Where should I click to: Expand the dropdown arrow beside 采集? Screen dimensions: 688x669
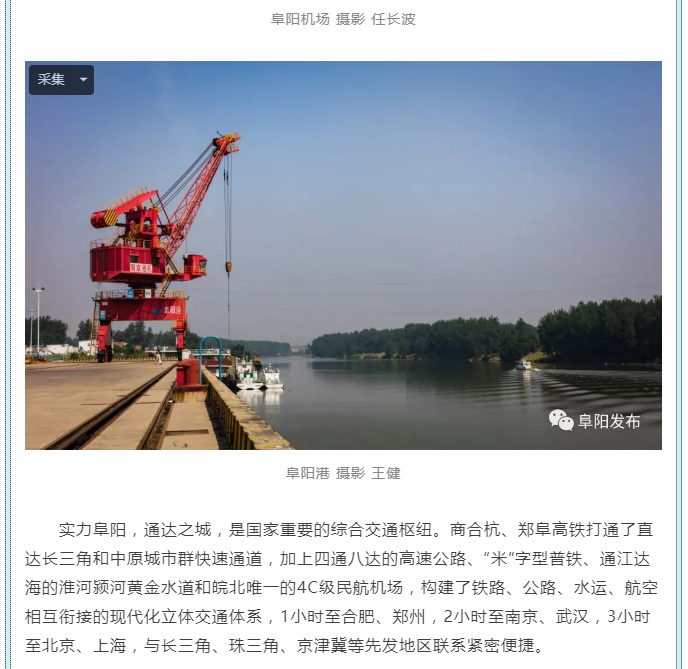point(83,80)
